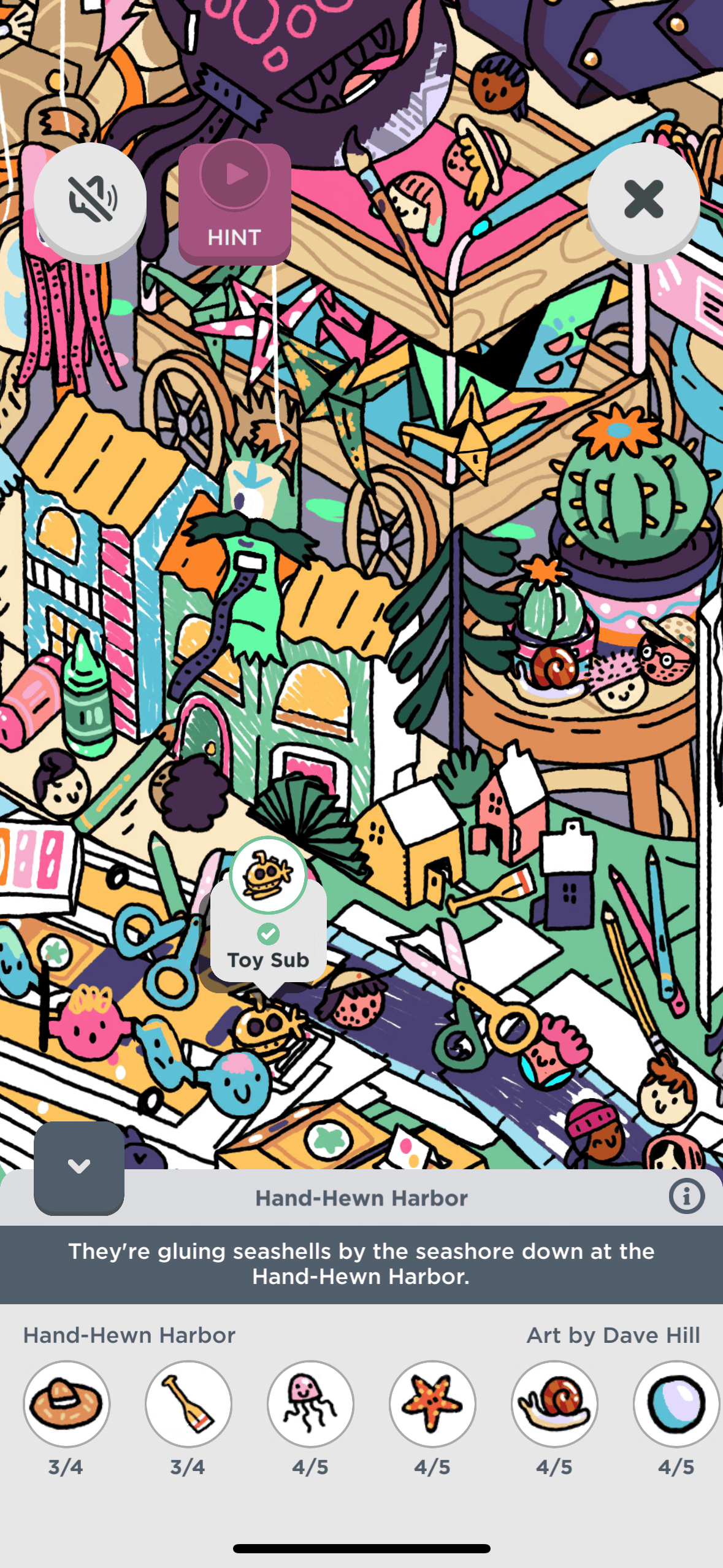Tap the HINT button
Viewport: 723px width, 1568px height.
click(234, 202)
